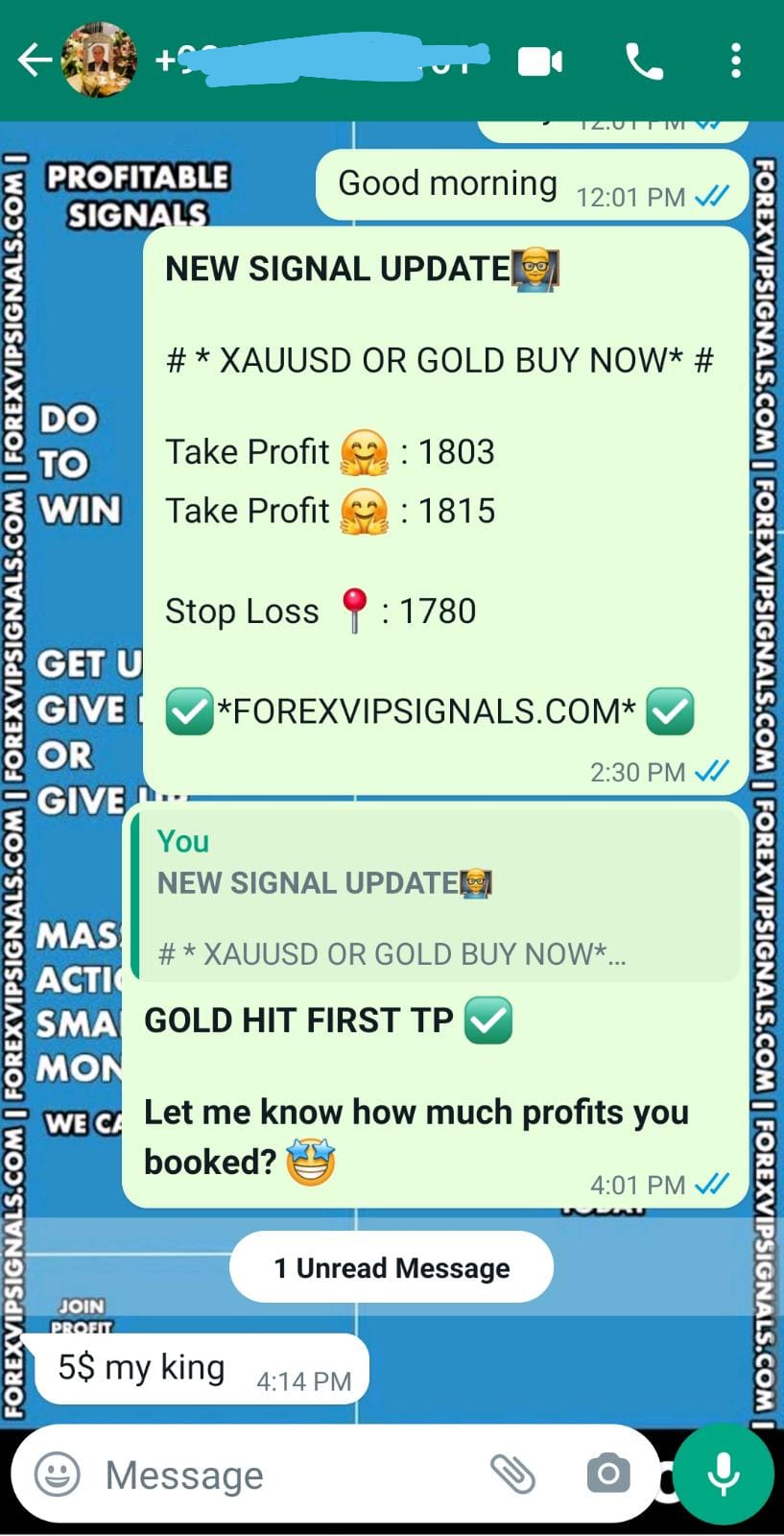Tap the microphone voice message button

pos(724,1474)
